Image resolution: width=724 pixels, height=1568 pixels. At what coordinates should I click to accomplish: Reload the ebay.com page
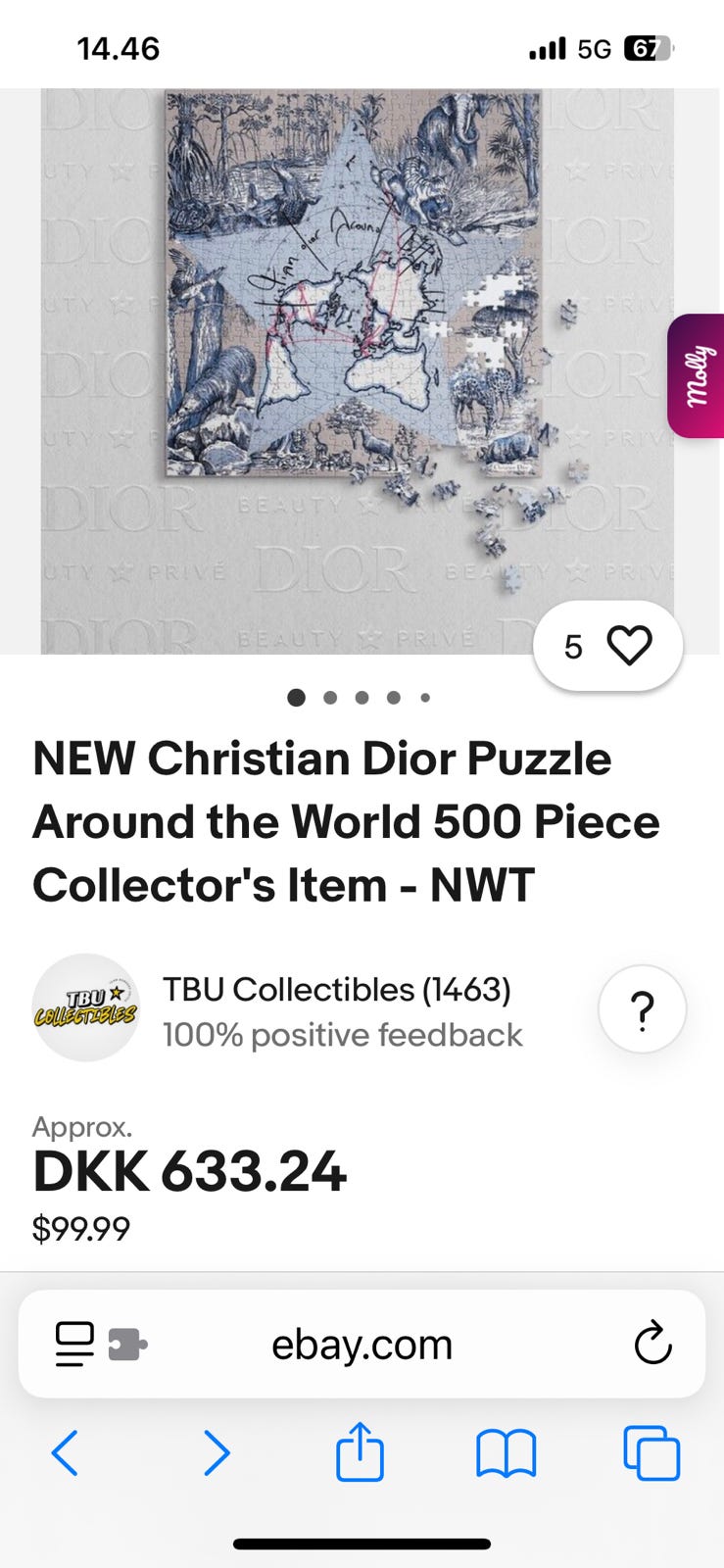[x=652, y=1344]
